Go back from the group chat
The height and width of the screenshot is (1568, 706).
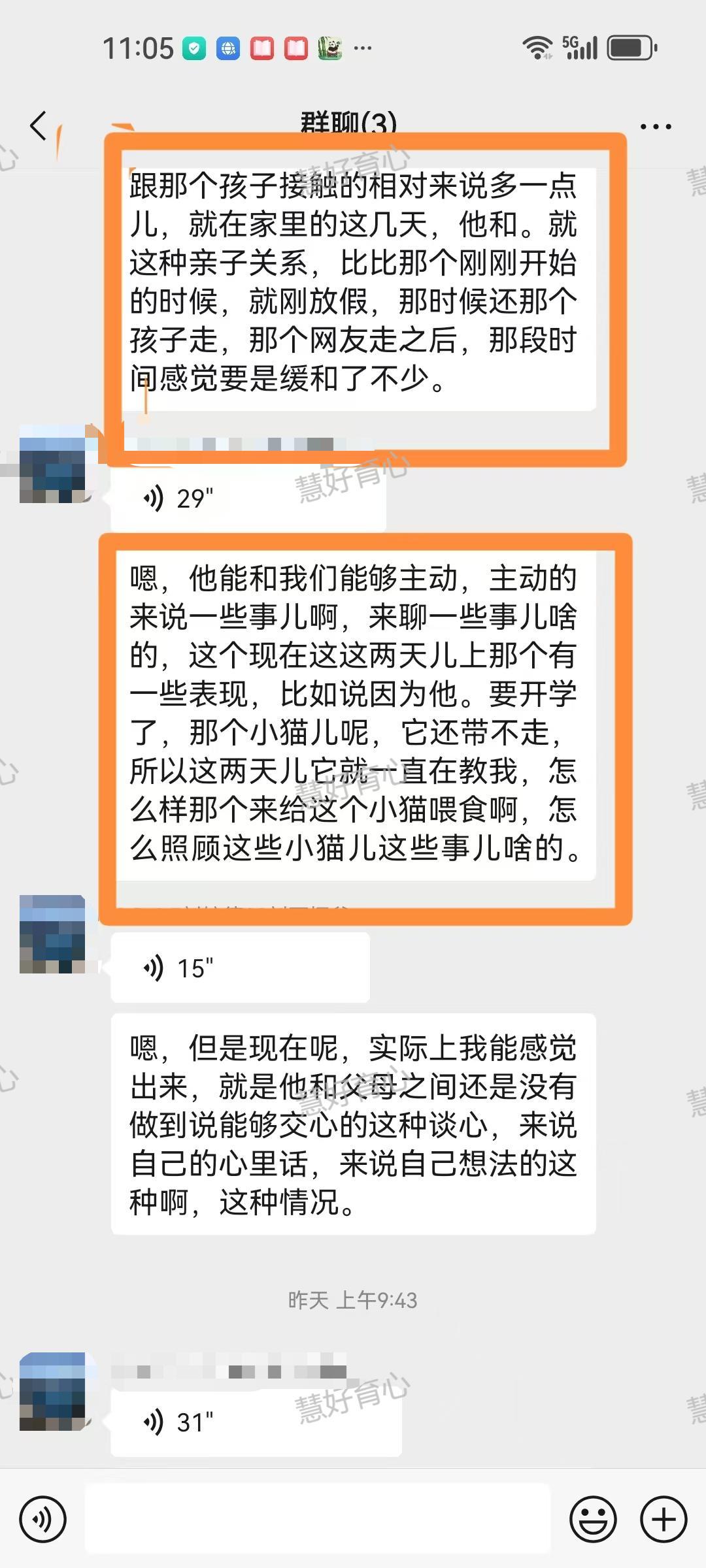39,125
